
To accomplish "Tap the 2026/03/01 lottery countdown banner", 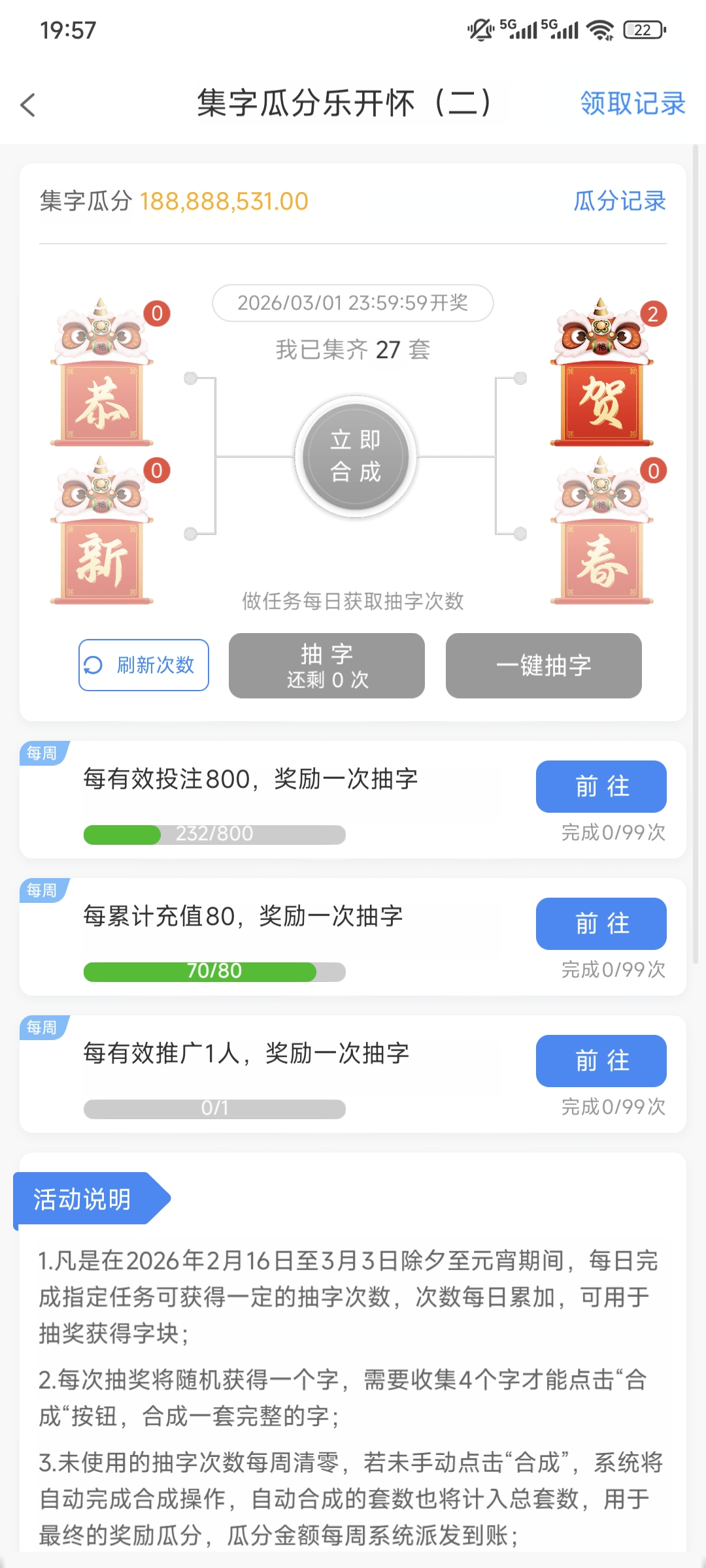I will tap(353, 303).
